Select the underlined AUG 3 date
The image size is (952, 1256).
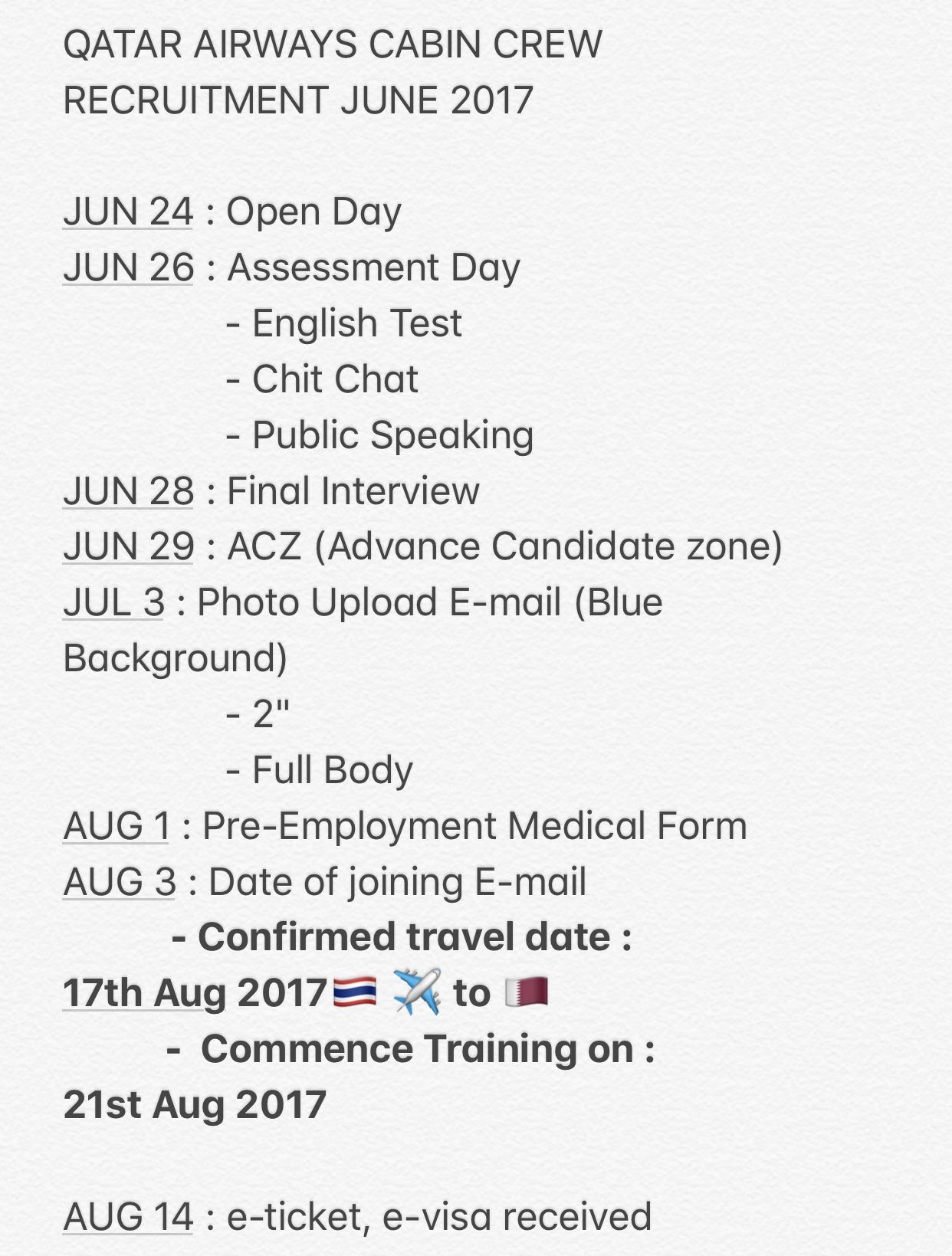pyautogui.click(x=120, y=882)
